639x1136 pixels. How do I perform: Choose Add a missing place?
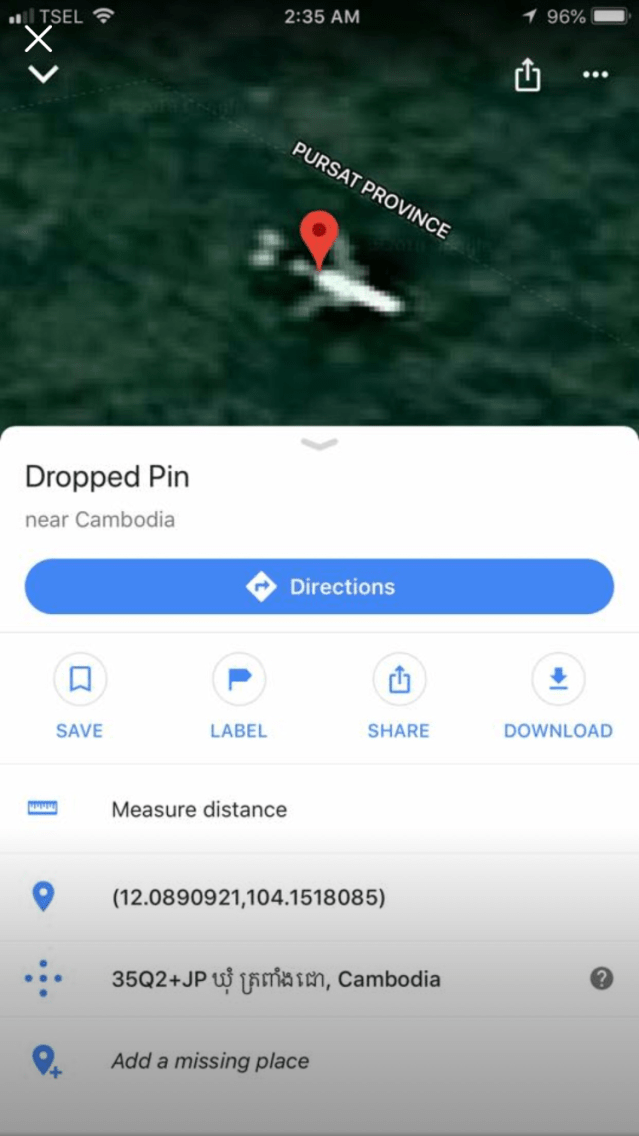tap(210, 1061)
